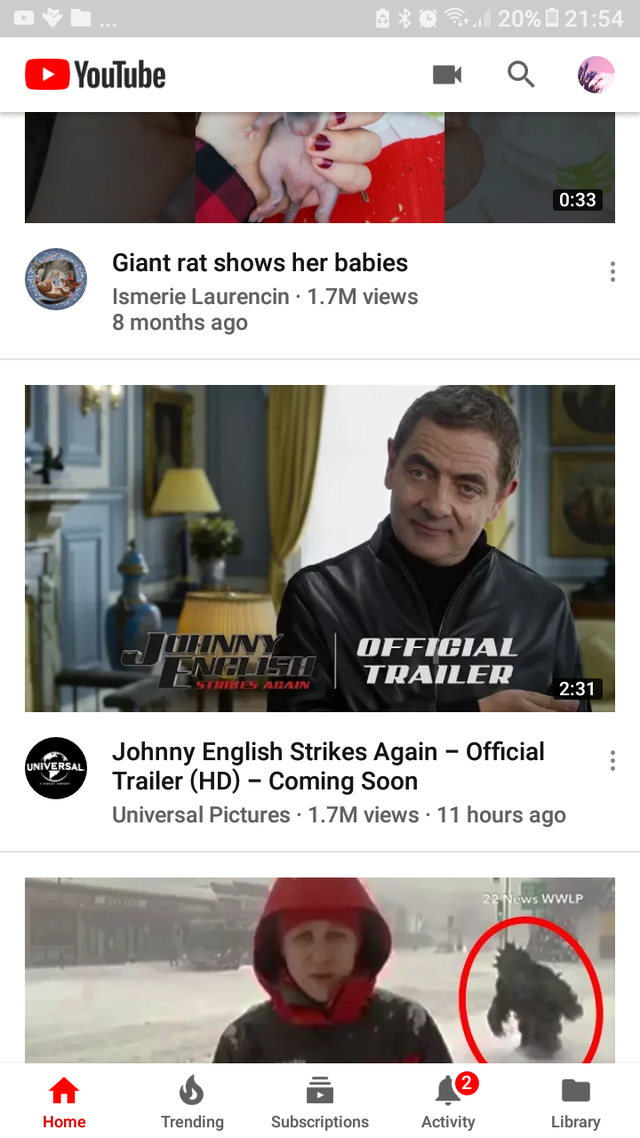Open Ismerie Laurencin channel avatar
Viewport: 640px width, 1138px height.
coord(56,279)
